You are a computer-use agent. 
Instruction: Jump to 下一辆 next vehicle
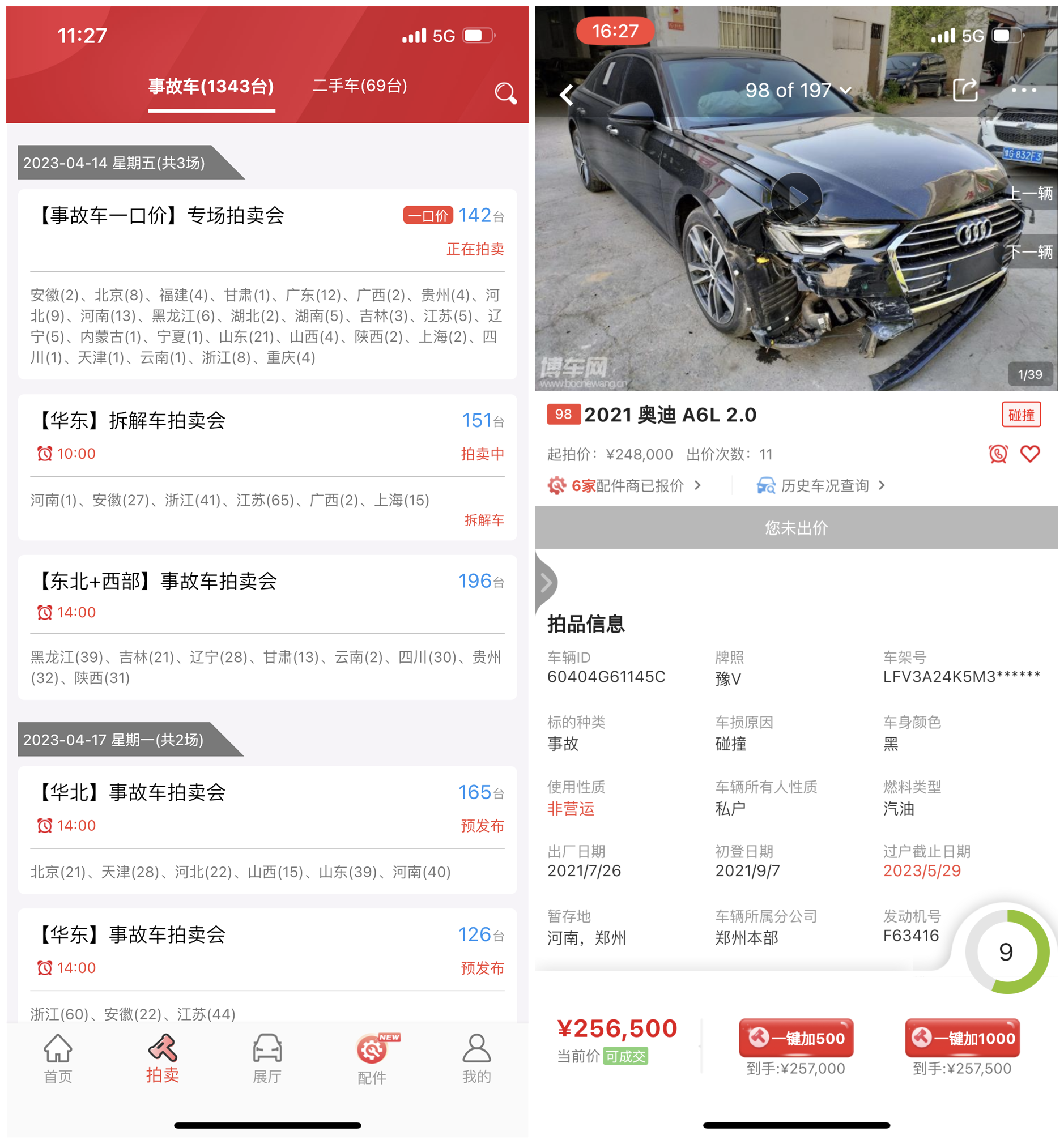[1031, 251]
